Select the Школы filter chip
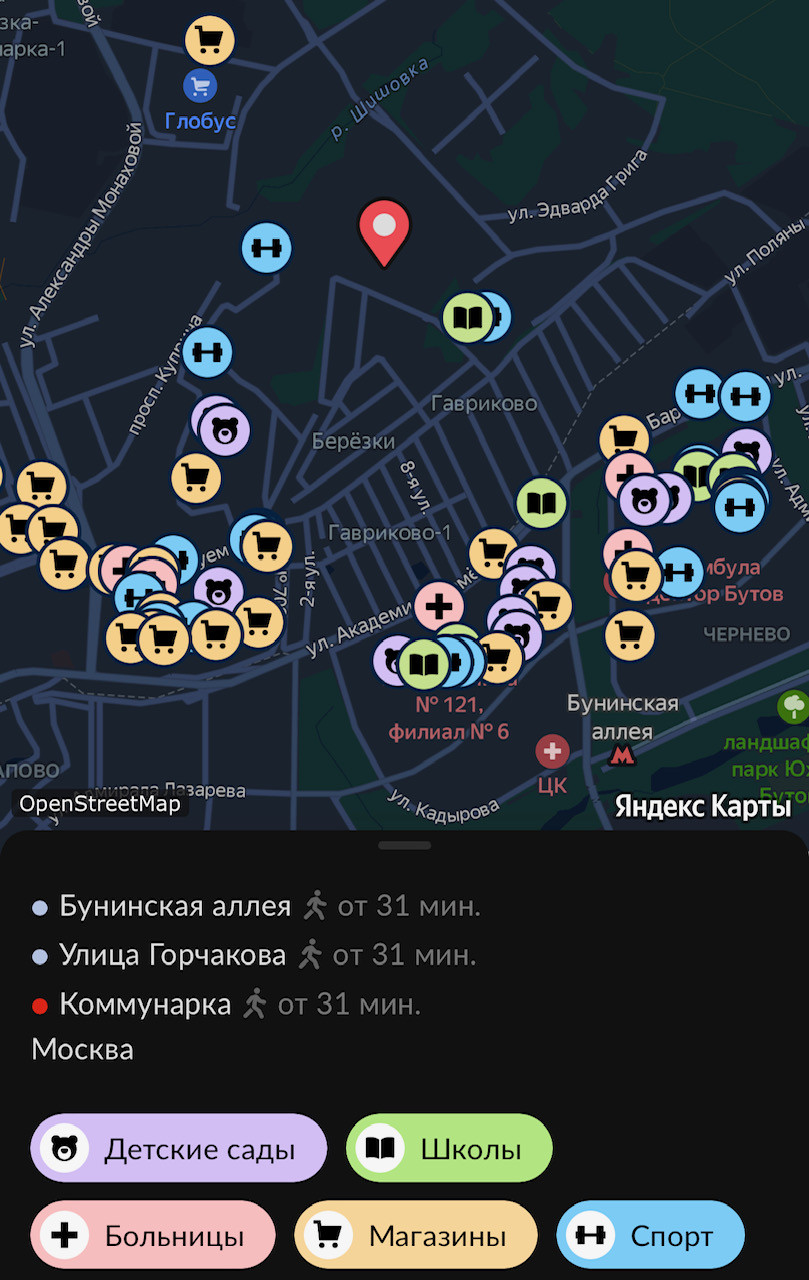The height and width of the screenshot is (1280, 809). (449, 1148)
